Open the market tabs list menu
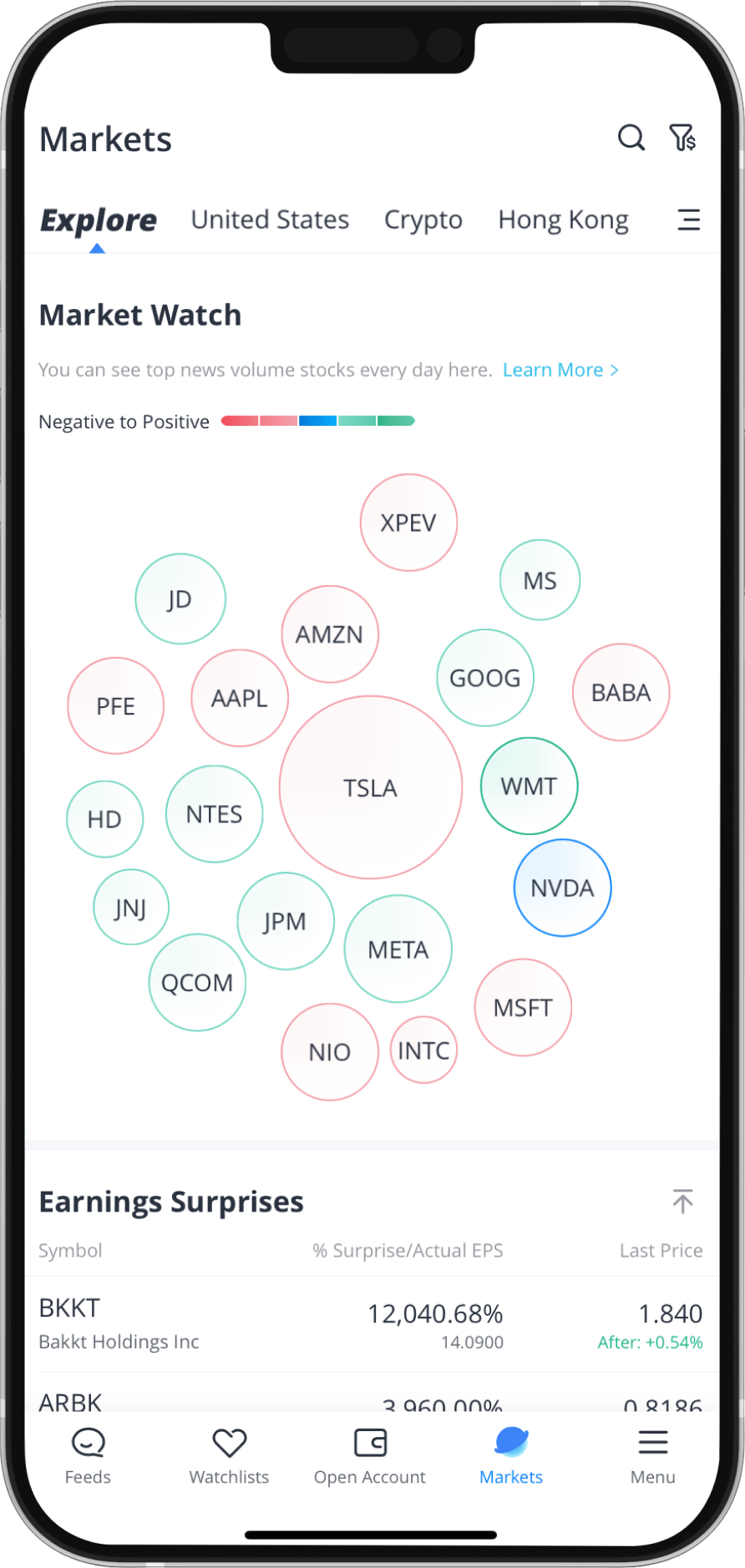 point(688,220)
